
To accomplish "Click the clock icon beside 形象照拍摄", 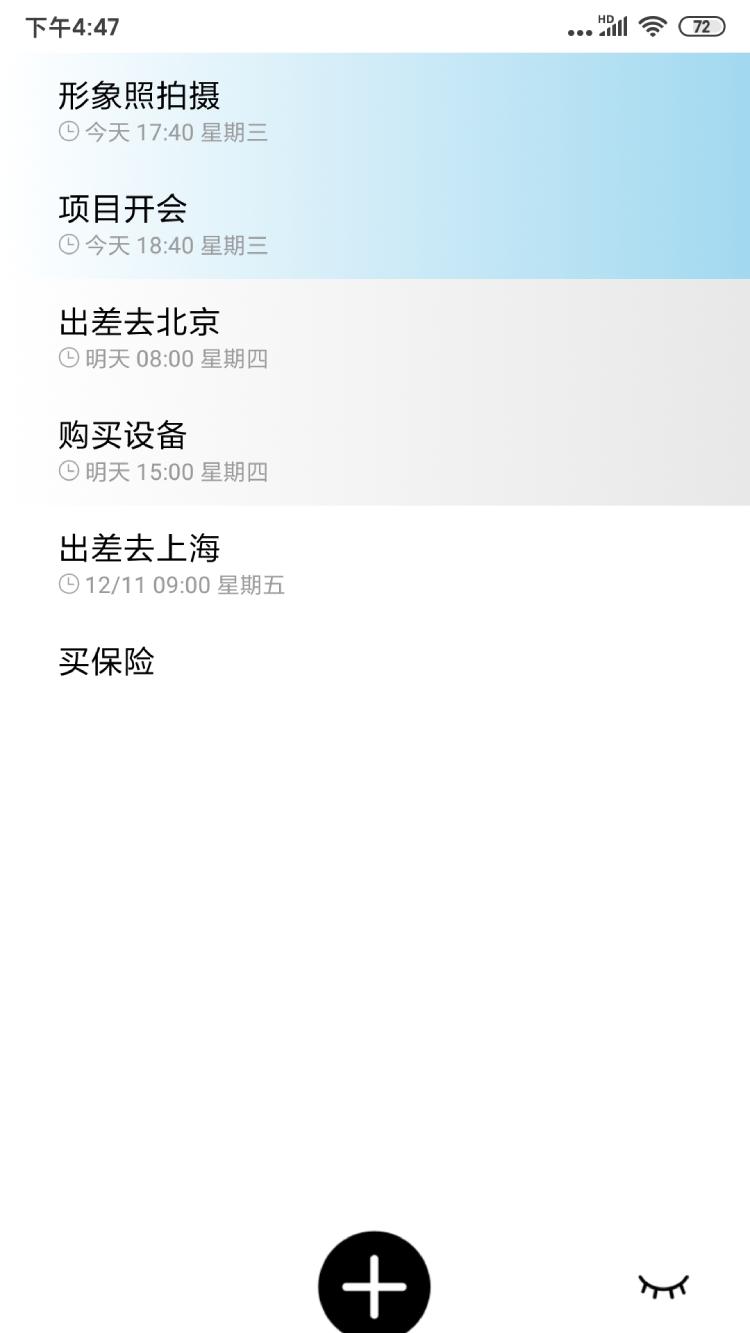I will 67,131.
